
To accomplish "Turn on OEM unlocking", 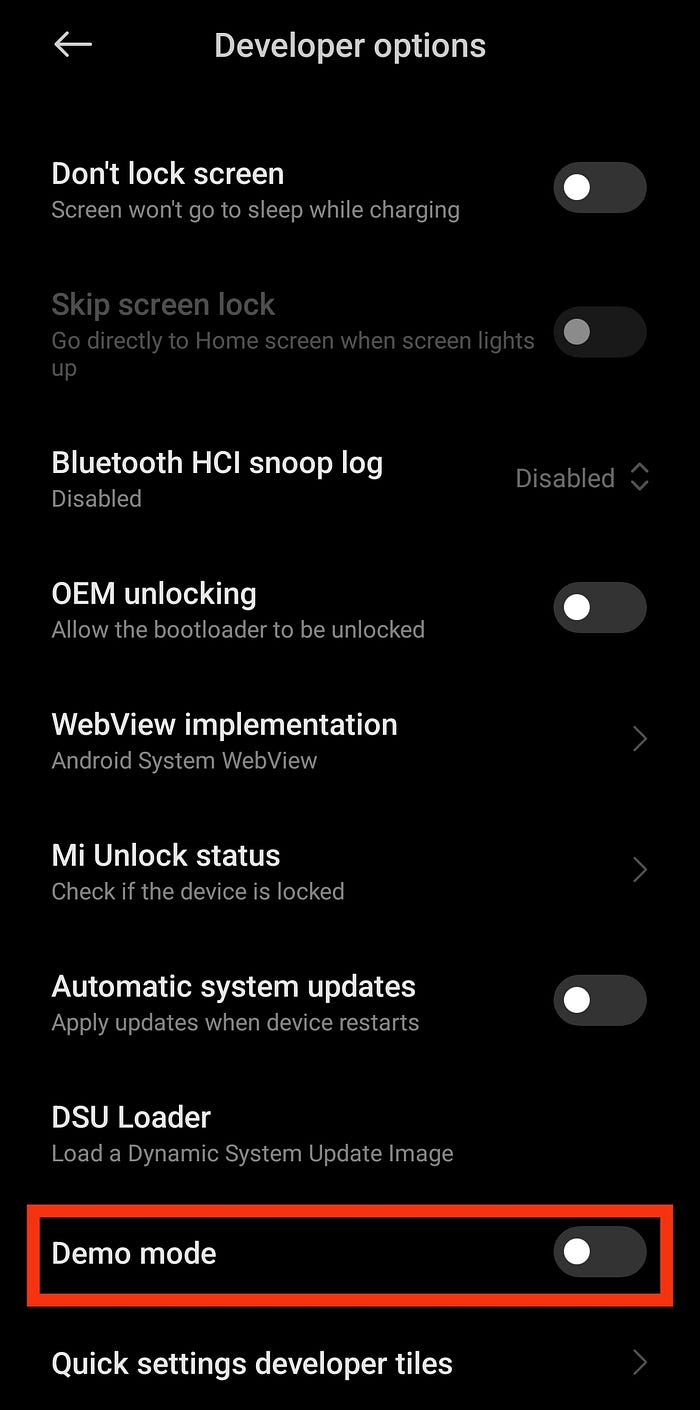I will [x=600, y=608].
